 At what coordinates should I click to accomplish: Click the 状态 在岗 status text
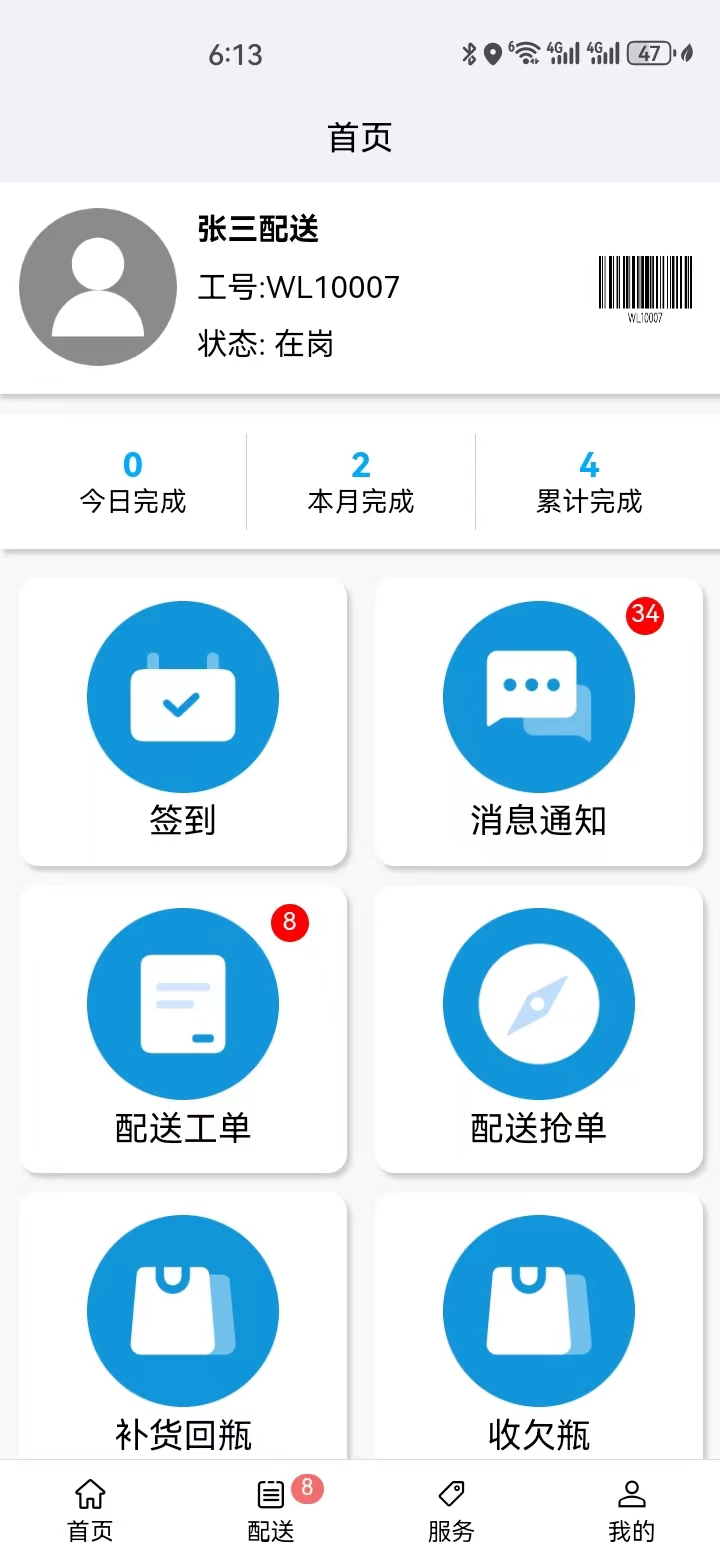[x=266, y=344]
